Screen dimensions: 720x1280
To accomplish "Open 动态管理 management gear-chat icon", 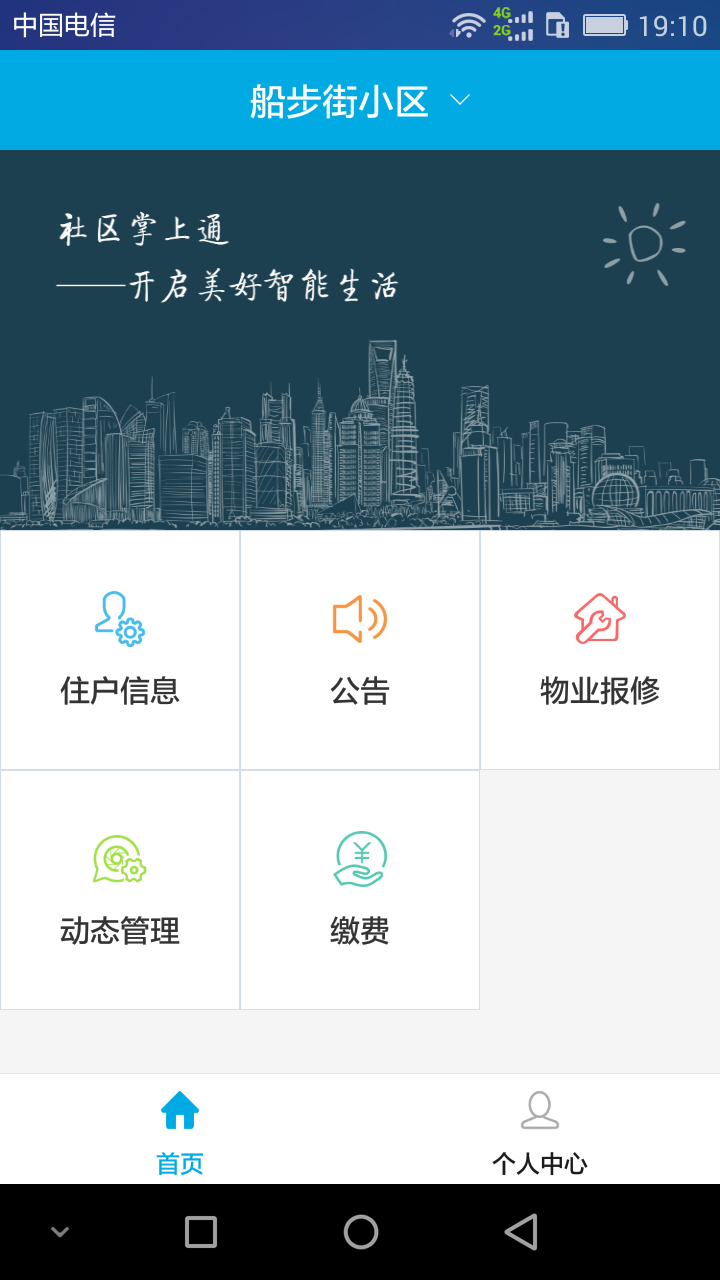I will [118, 857].
